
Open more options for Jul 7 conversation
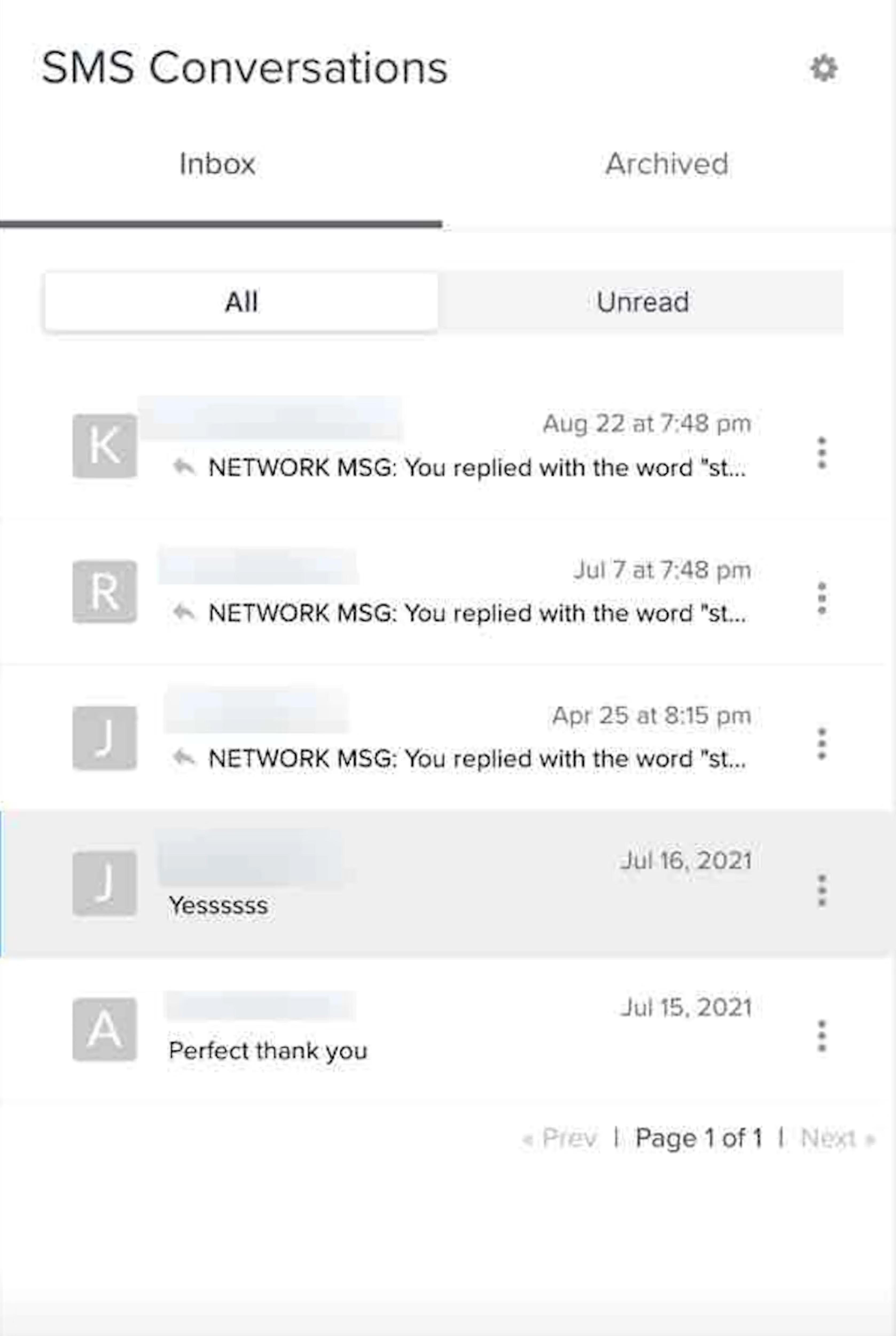[822, 599]
